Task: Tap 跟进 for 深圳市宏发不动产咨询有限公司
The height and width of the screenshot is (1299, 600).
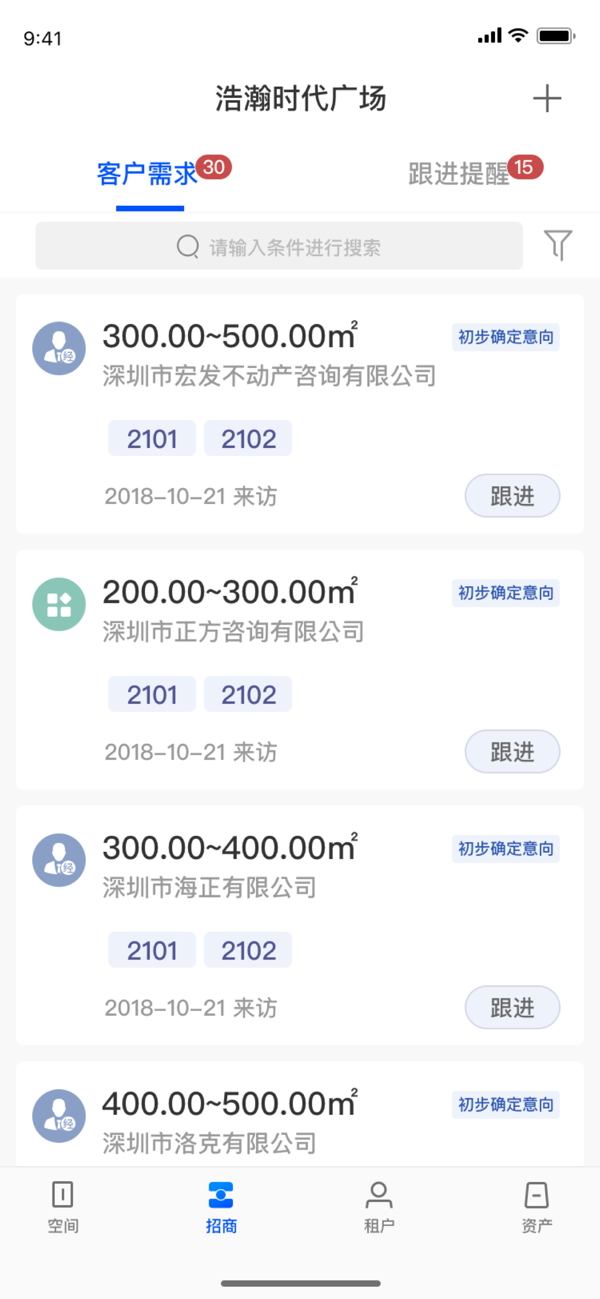Action: (513, 496)
